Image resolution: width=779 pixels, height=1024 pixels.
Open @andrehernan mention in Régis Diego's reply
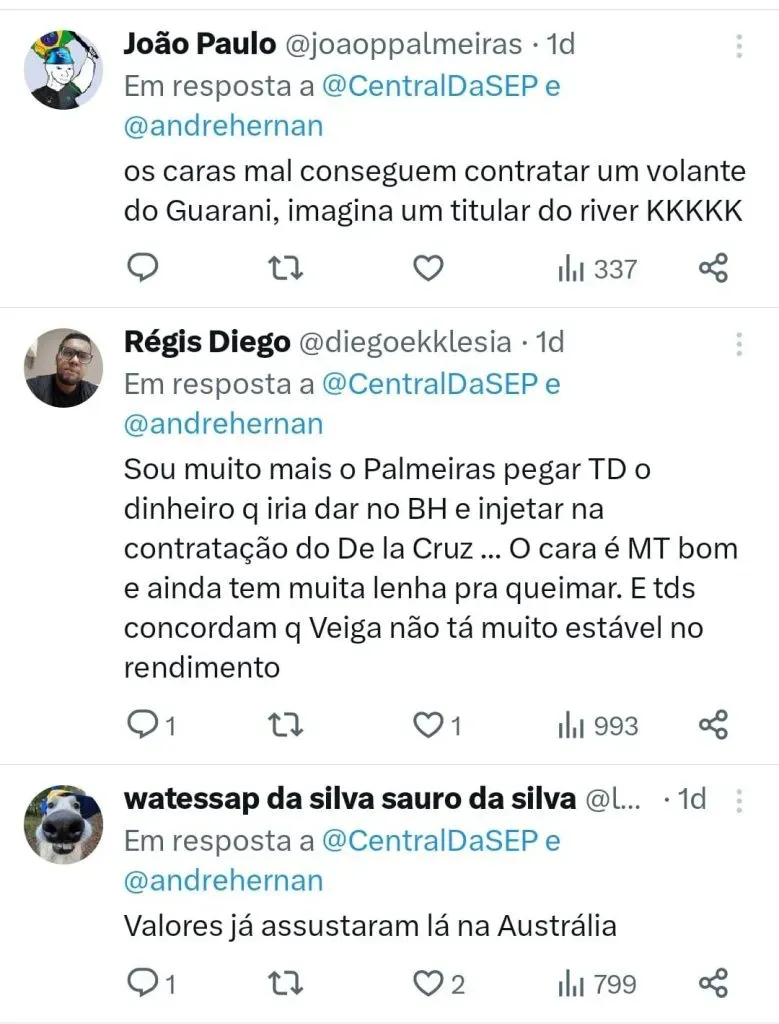tap(223, 423)
